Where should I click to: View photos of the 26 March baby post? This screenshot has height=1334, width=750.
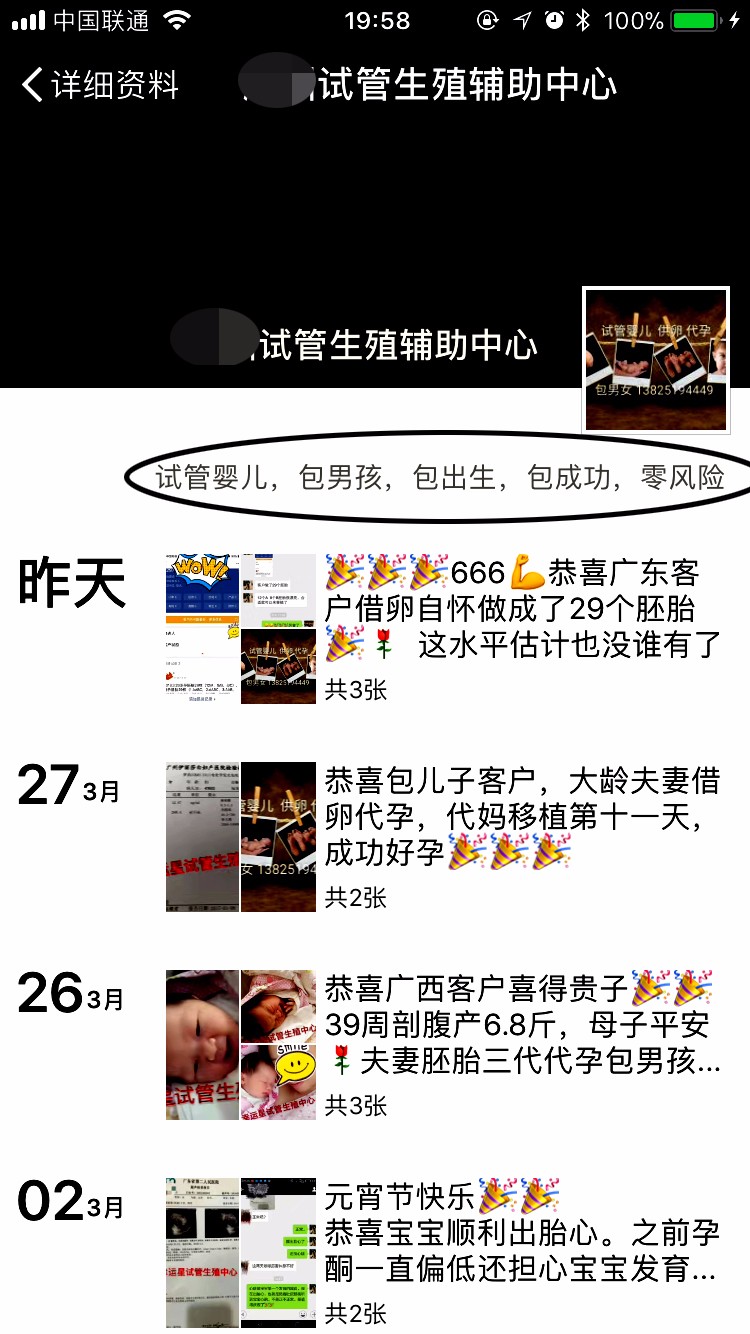point(241,1044)
